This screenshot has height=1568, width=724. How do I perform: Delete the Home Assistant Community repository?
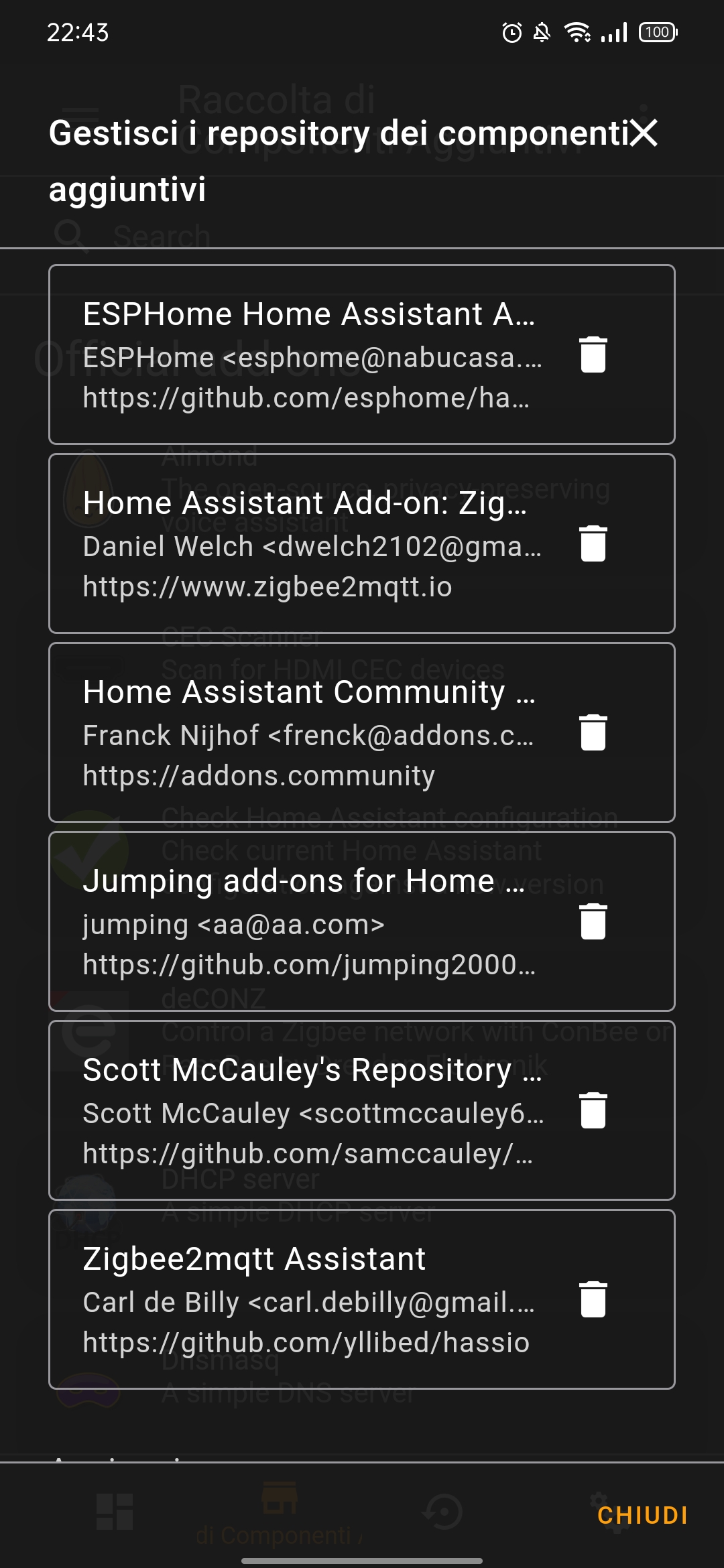pyautogui.click(x=593, y=734)
